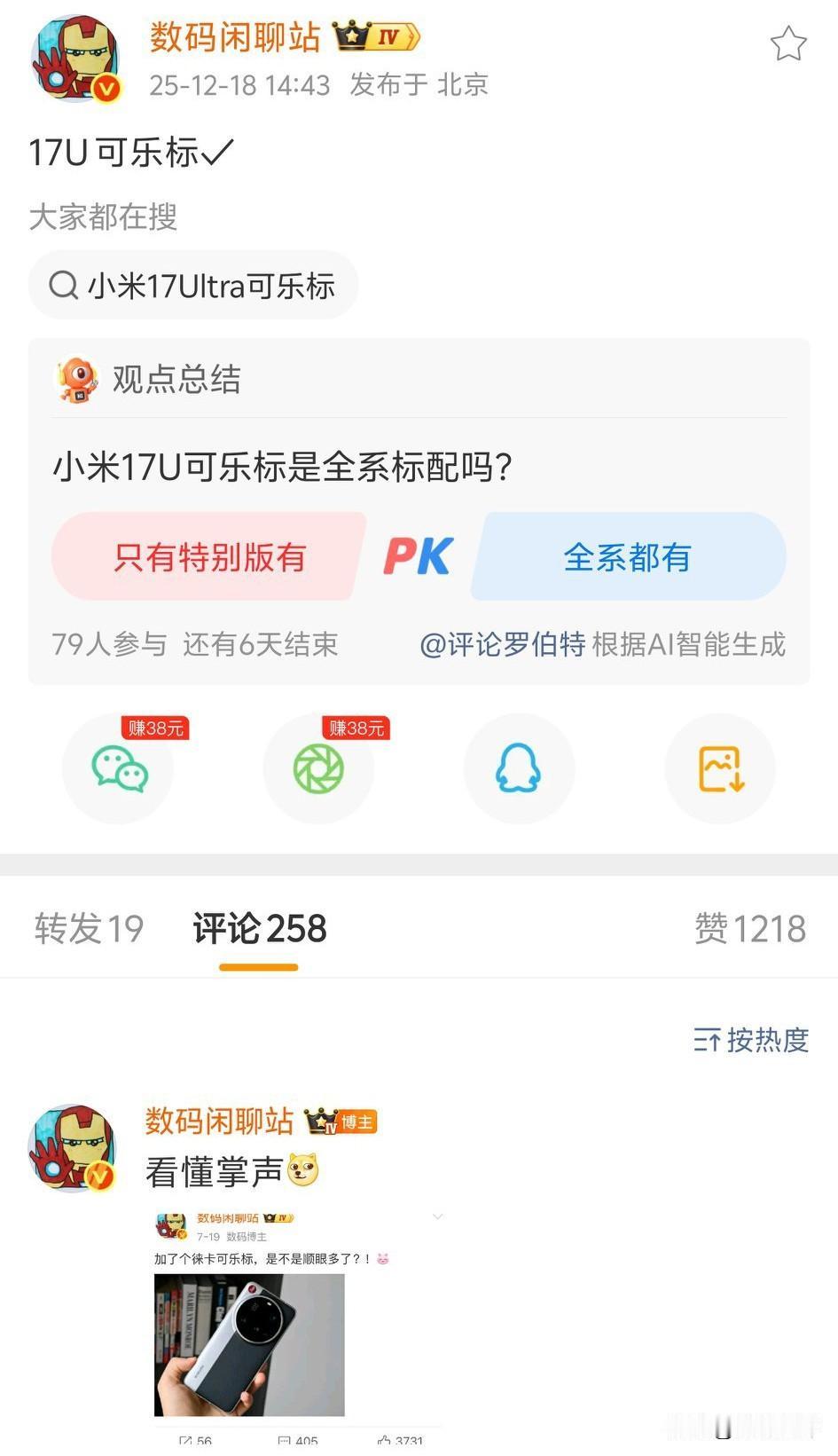Click the magnifier icon in the search bar
The width and height of the screenshot is (838, 1456).
point(62,286)
